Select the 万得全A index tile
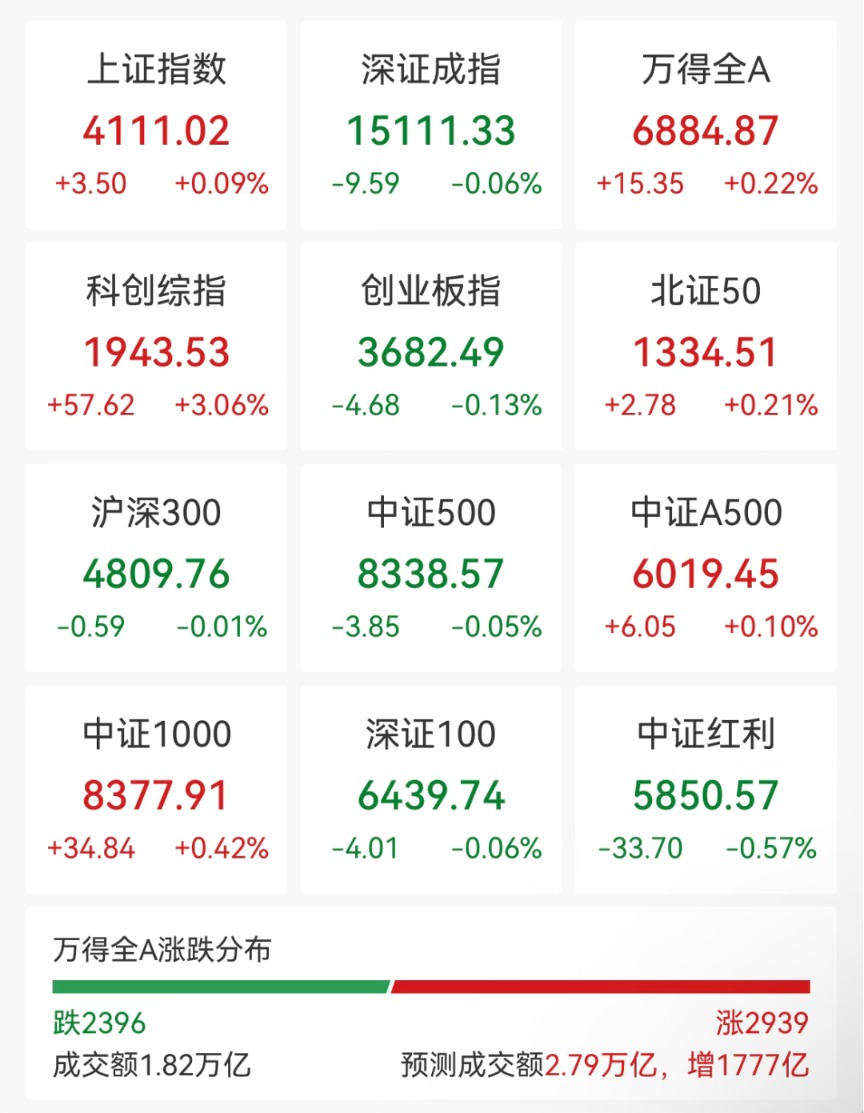The image size is (864, 1113). click(706, 126)
